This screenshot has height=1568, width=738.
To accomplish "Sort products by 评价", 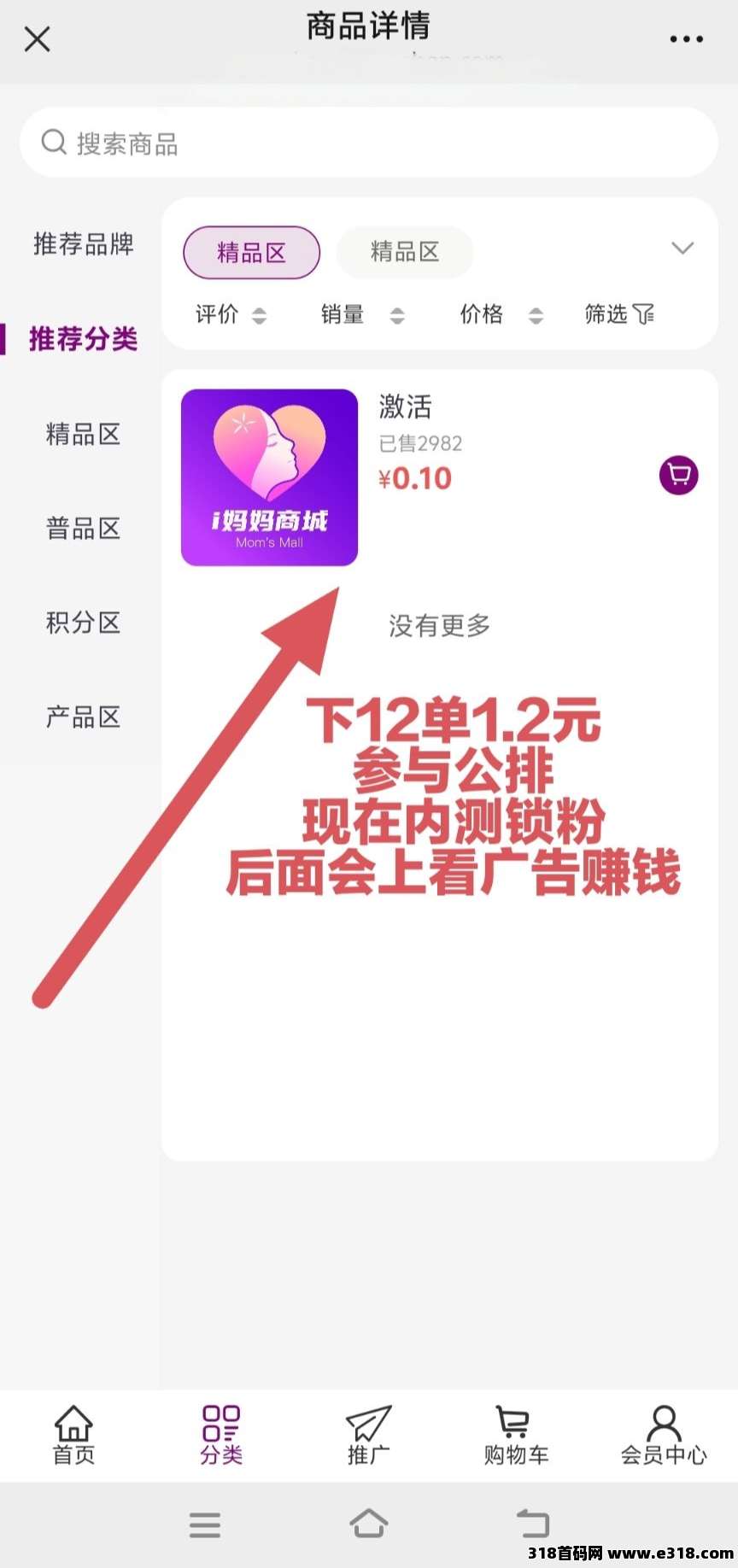I will [231, 314].
